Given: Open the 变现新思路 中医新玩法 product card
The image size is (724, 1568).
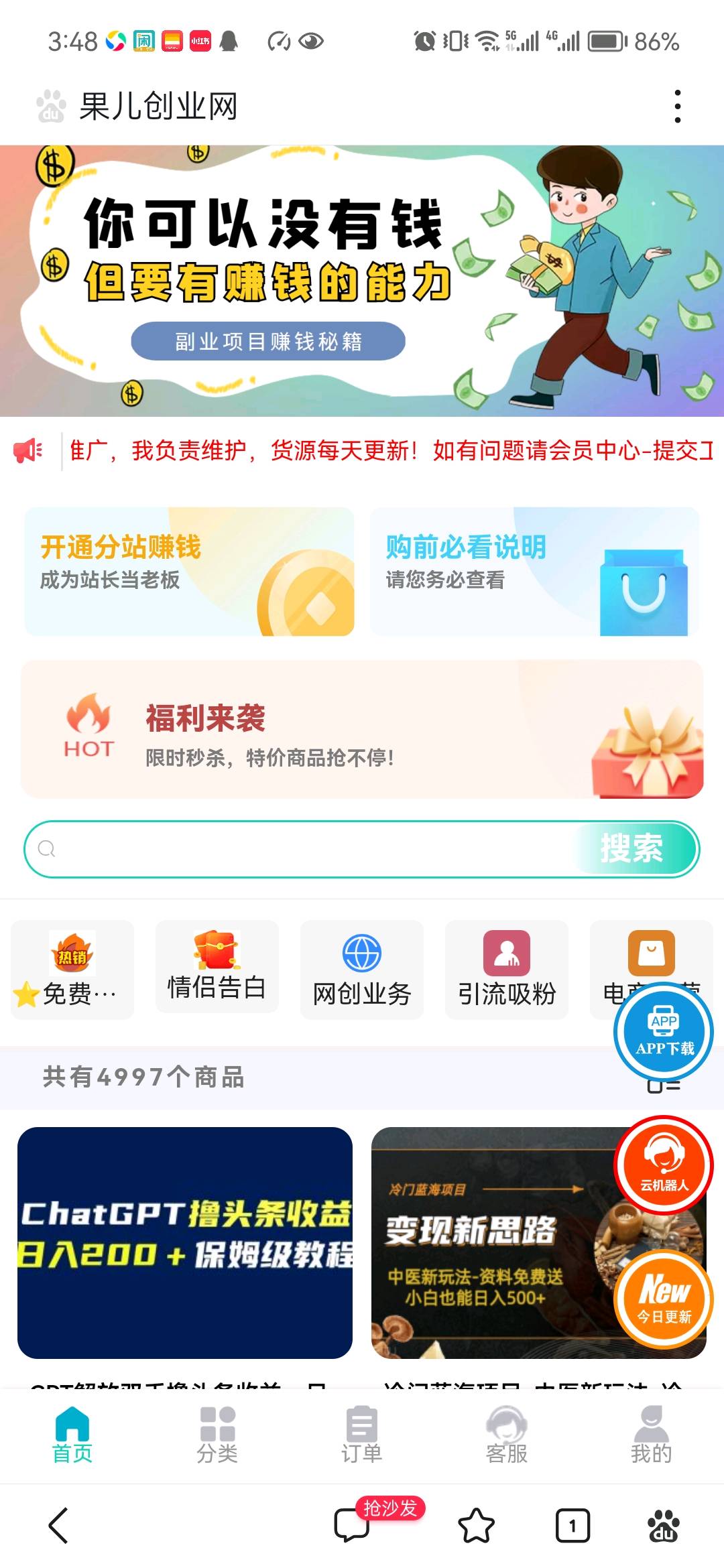Looking at the screenshot, I should pos(489,1242).
